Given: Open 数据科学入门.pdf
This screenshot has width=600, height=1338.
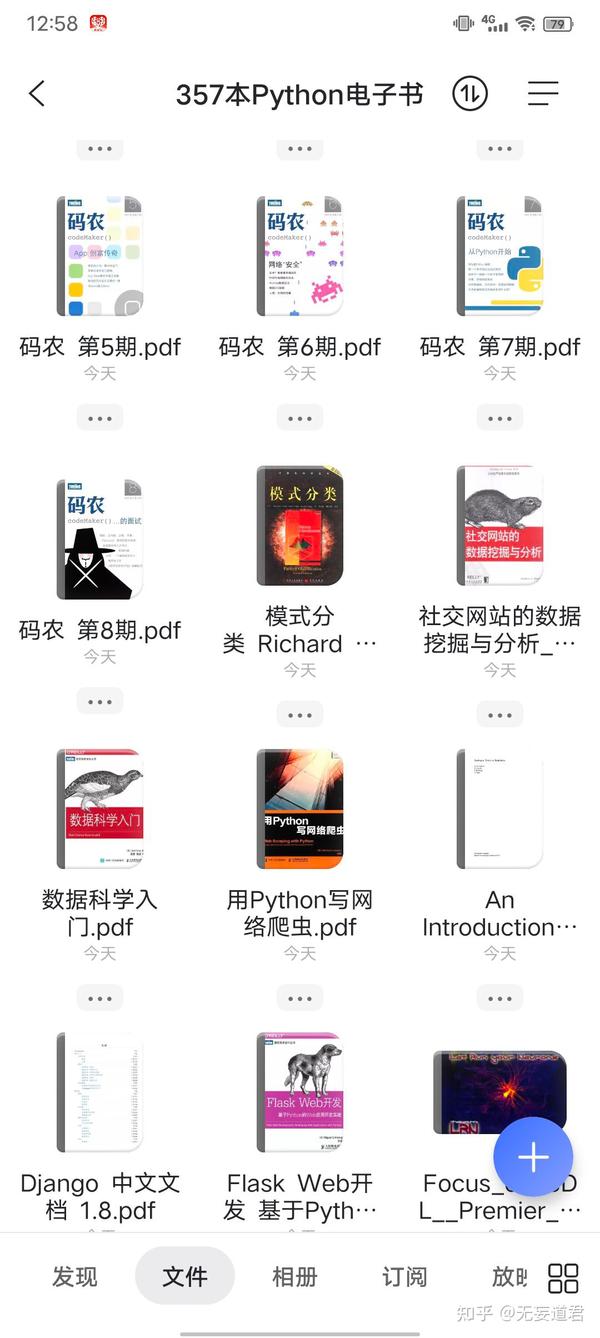Looking at the screenshot, I should click(x=100, y=808).
